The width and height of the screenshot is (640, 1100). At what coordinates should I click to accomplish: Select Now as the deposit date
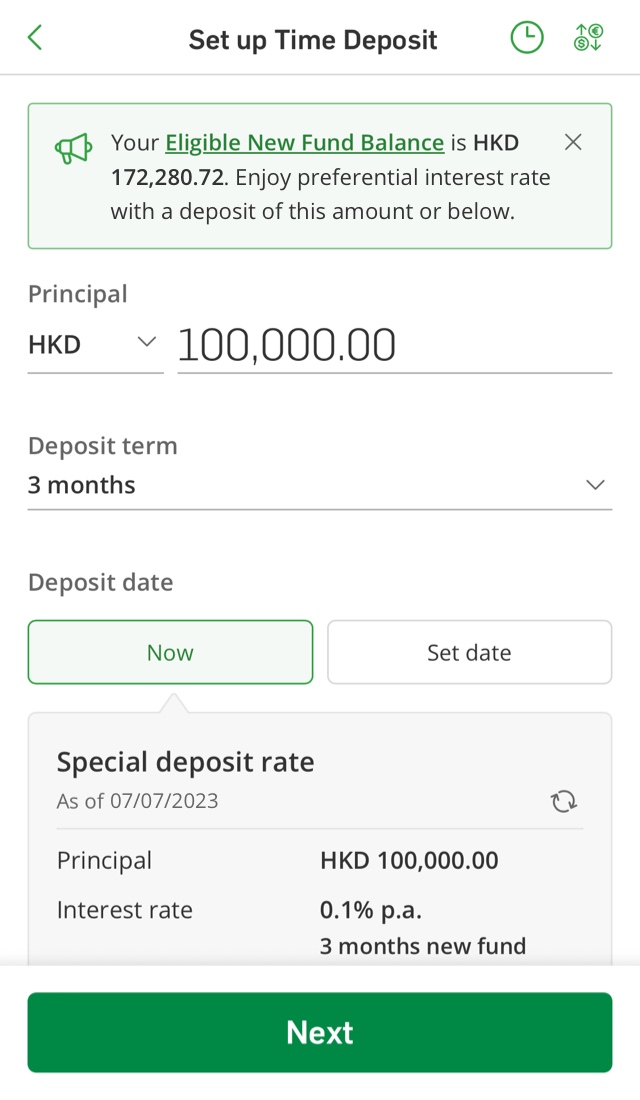click(x=171, y=652)
